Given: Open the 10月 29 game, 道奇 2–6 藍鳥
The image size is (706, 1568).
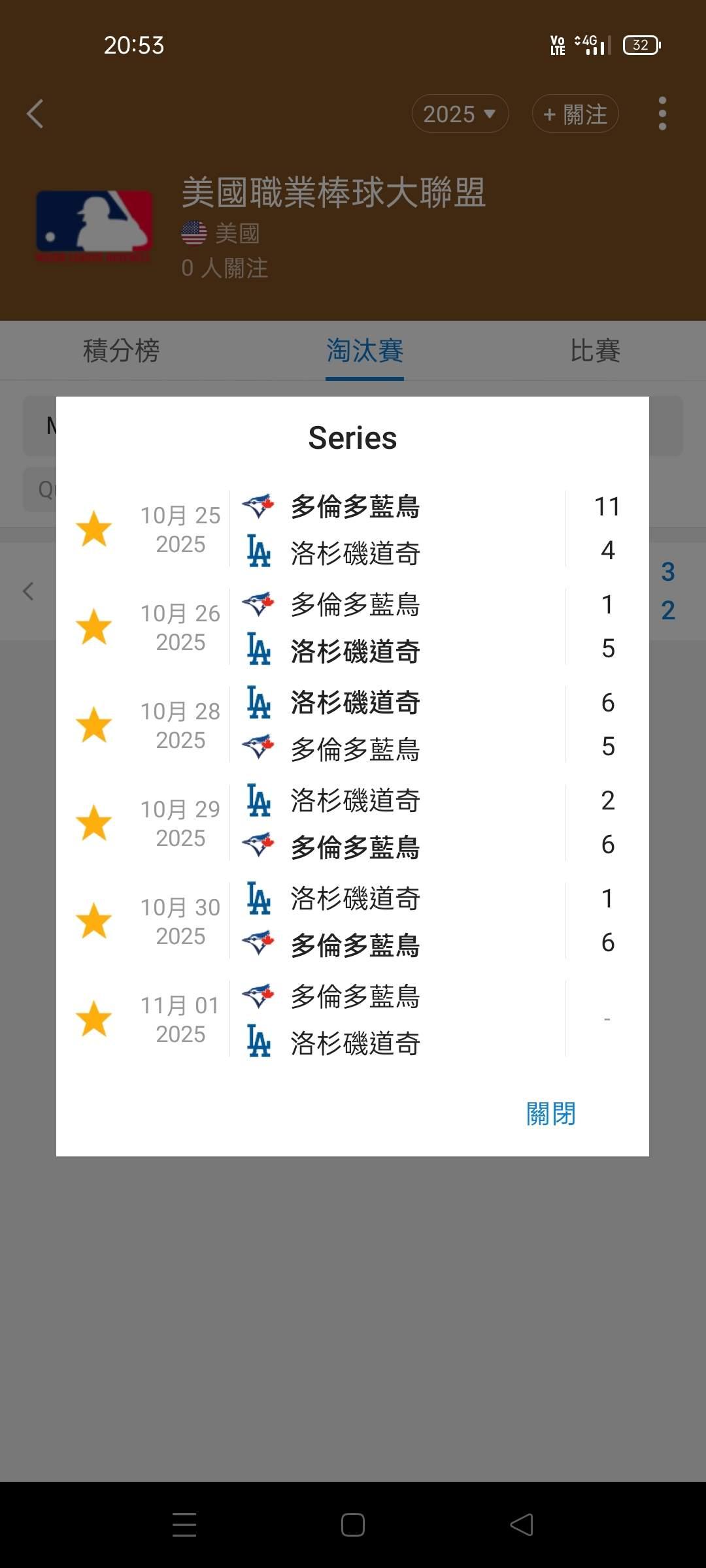Looking at the screenshot, I should coord(392,823).
